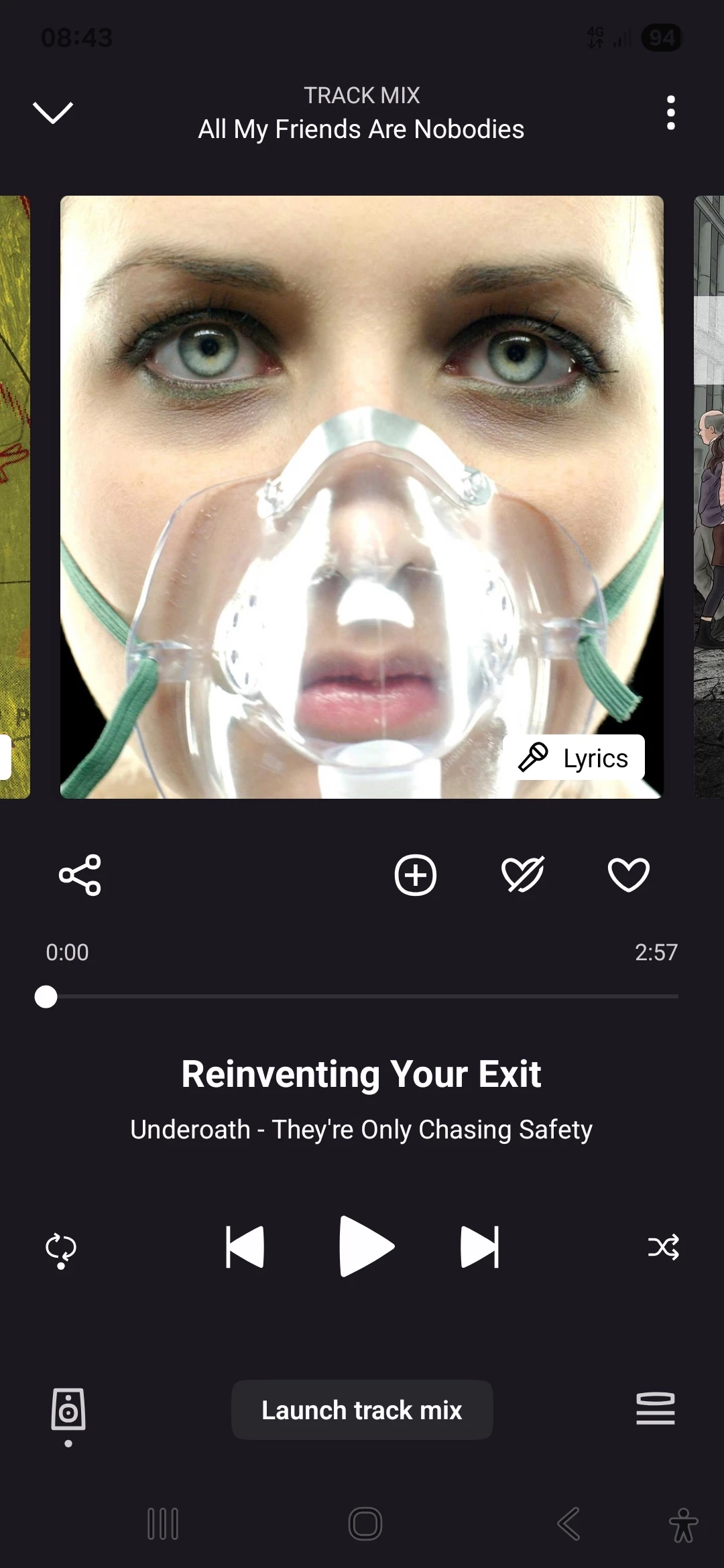The width and height of the screenshot is (724, 1568).
Task: Open the three-dot overflow menu
Action: pos(670,113)
